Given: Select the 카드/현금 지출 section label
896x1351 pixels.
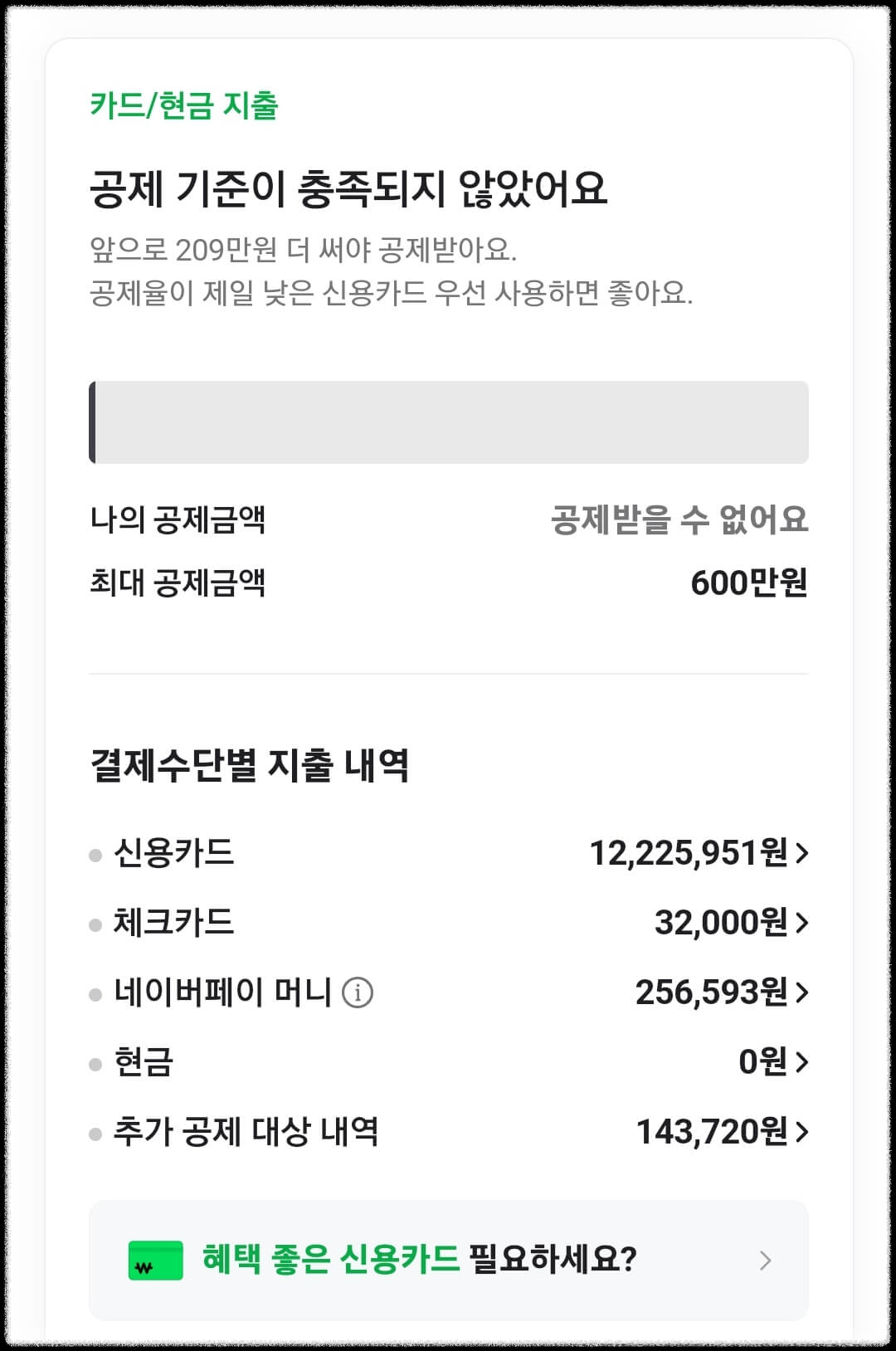Looking at the screenshot, I should 184,105.
